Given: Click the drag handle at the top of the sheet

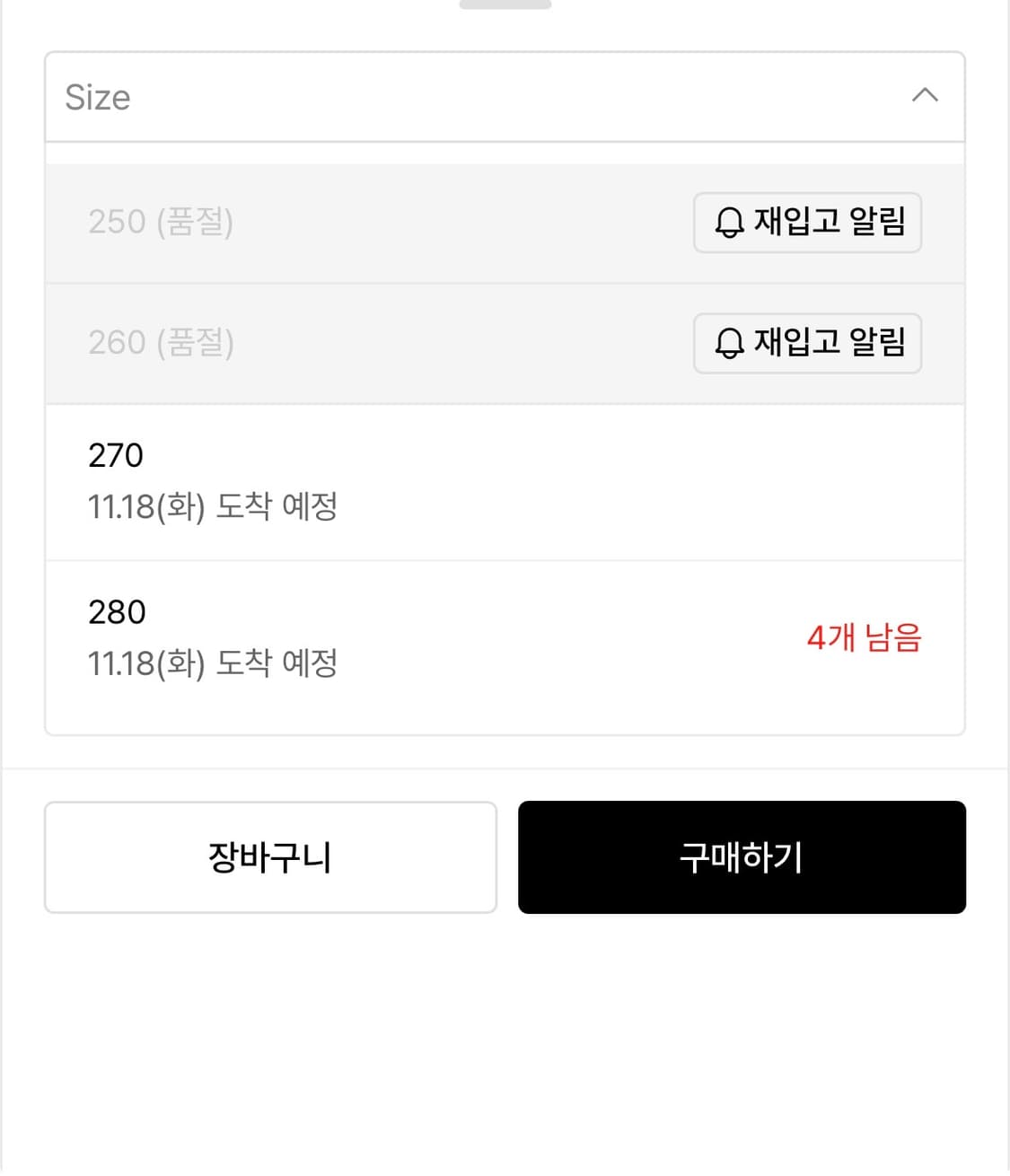Looking at the screenshot, I should 505,4.
